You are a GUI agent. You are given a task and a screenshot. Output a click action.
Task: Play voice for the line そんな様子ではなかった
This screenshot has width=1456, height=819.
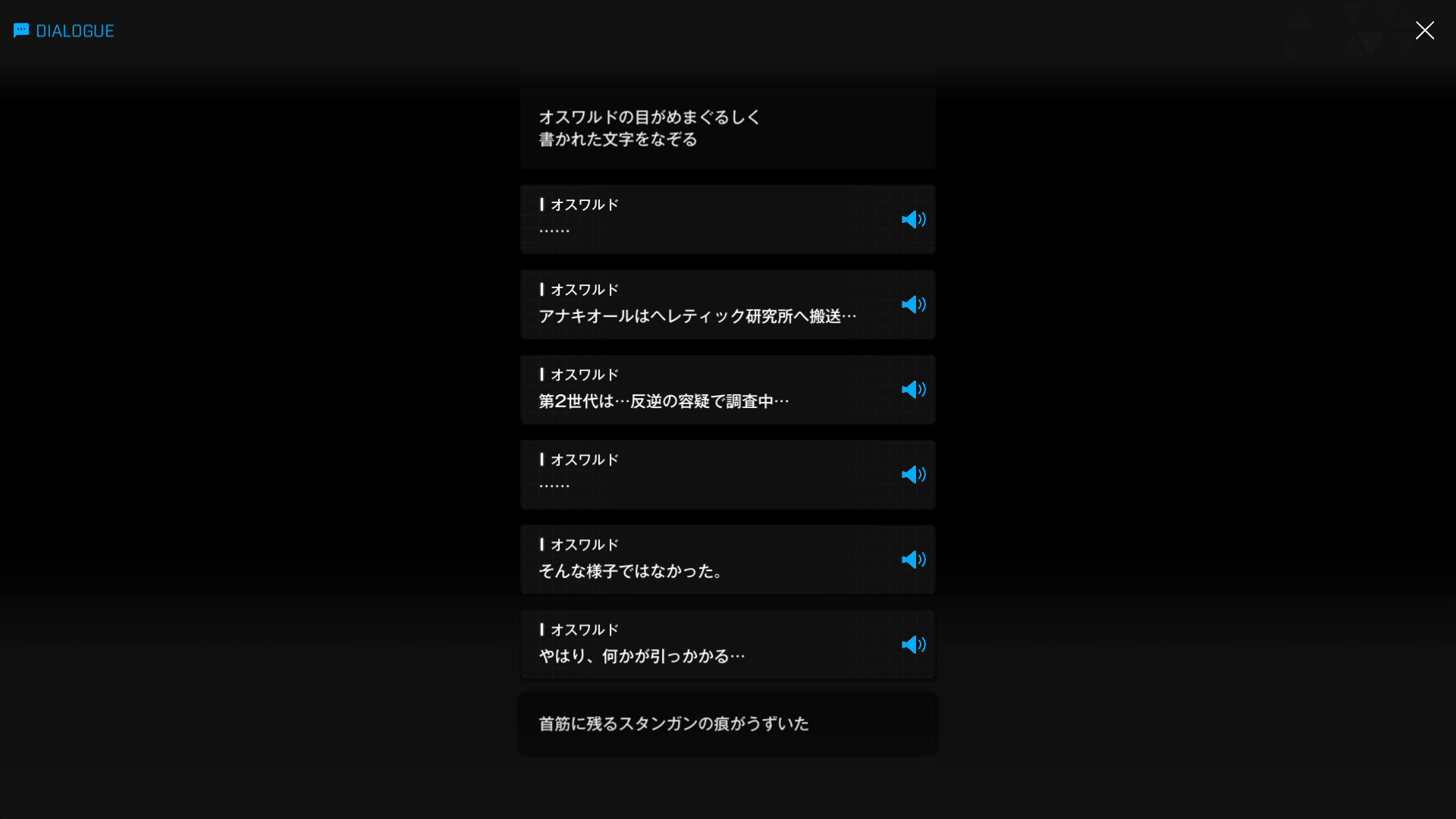[x=913, y=559]
